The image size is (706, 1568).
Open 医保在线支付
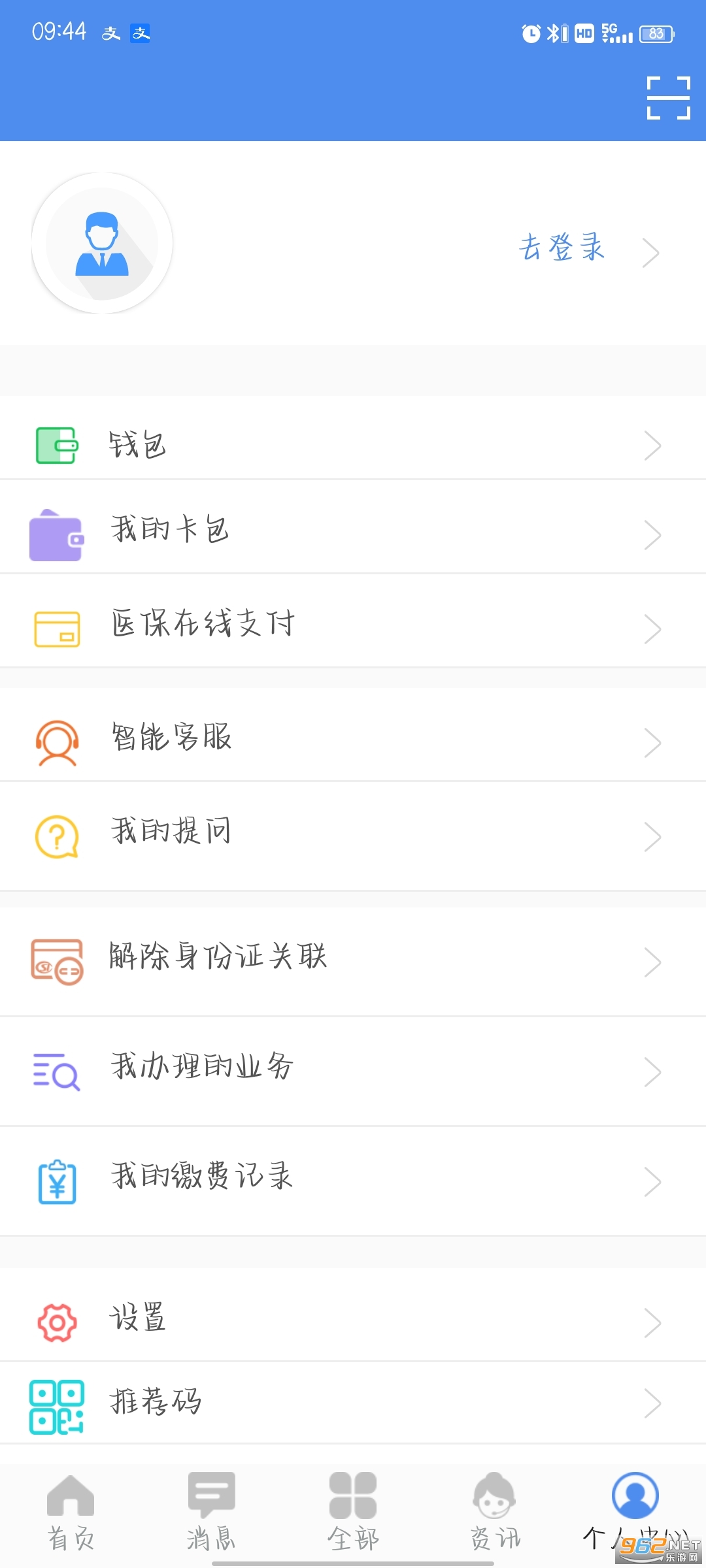tap(353, 624)
